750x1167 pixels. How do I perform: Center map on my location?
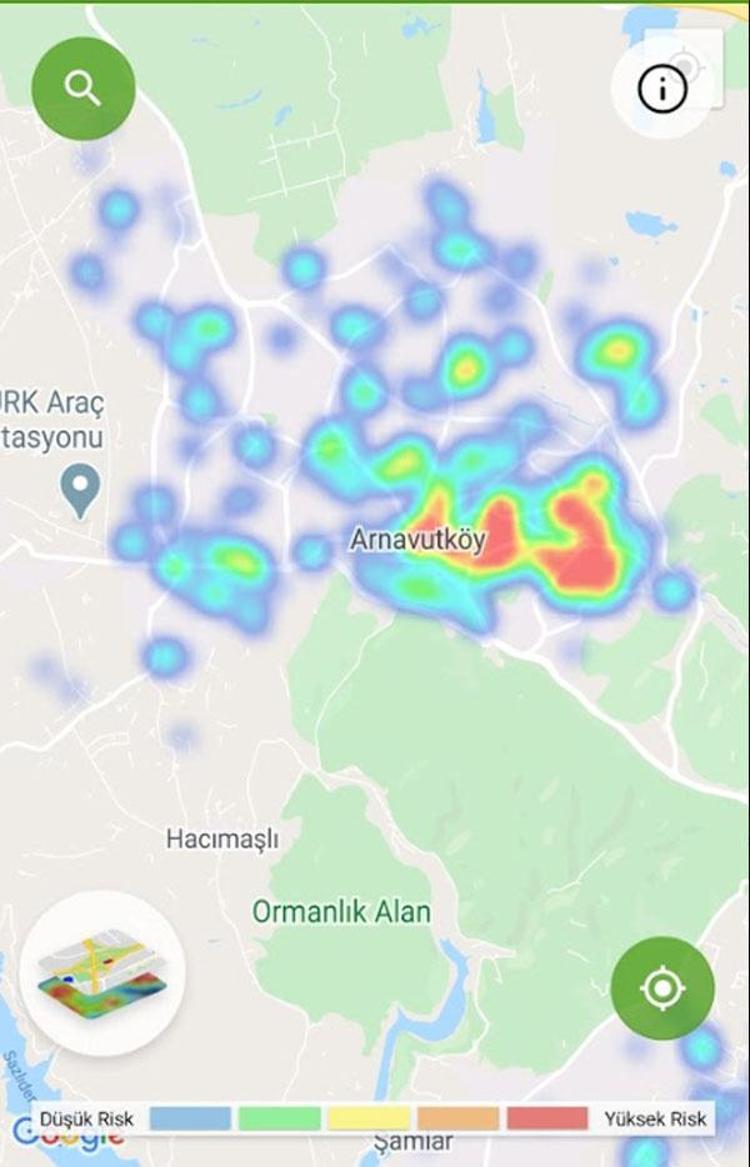[662, 988]
